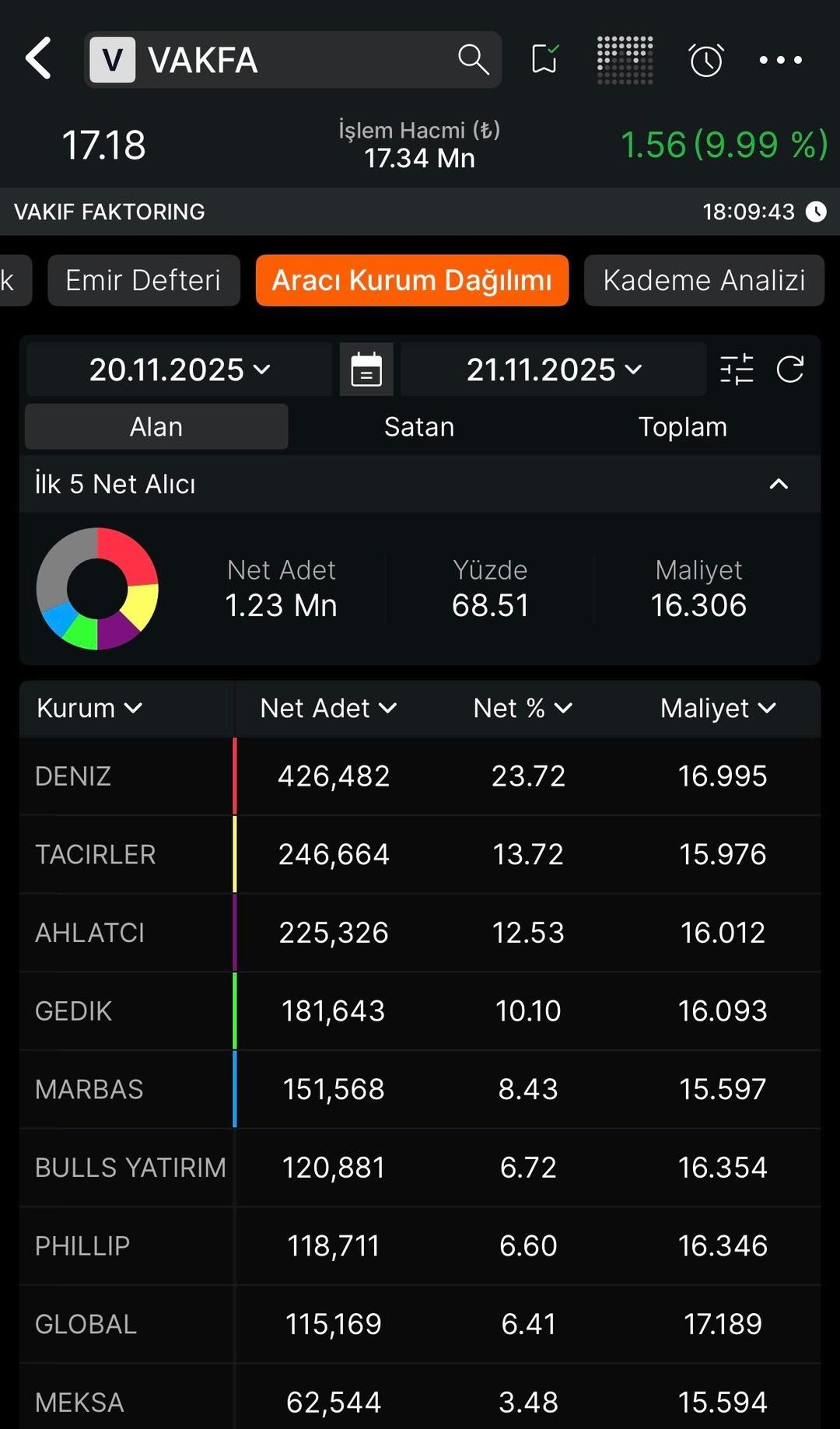Image resolution: width=840 pixels, height=1429 pixels.
Task: Change the end date 21.11.2025
Action: (x=554, y=370)
